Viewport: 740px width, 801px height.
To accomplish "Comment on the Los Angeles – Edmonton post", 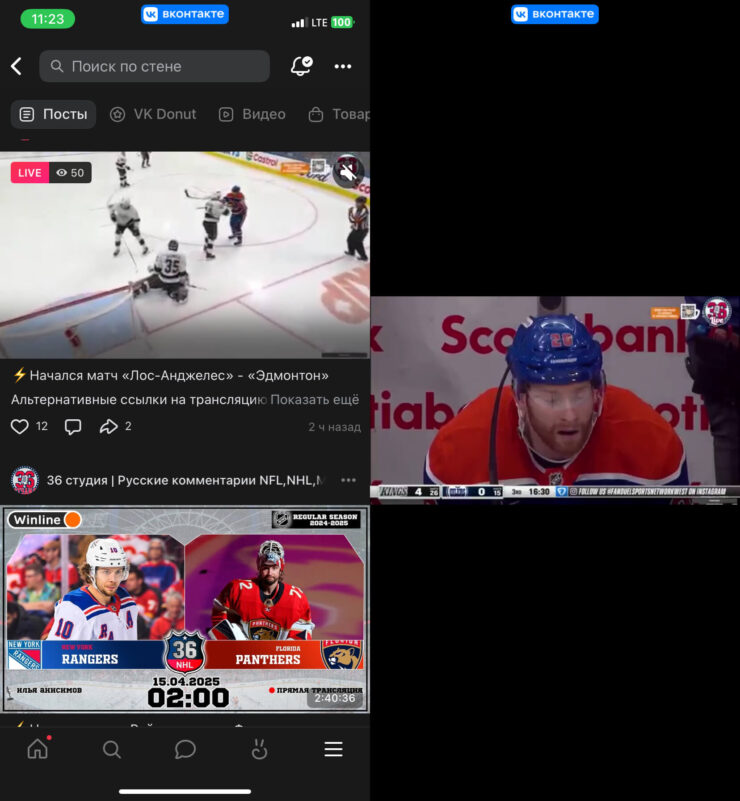I will (x=73, y=426).
